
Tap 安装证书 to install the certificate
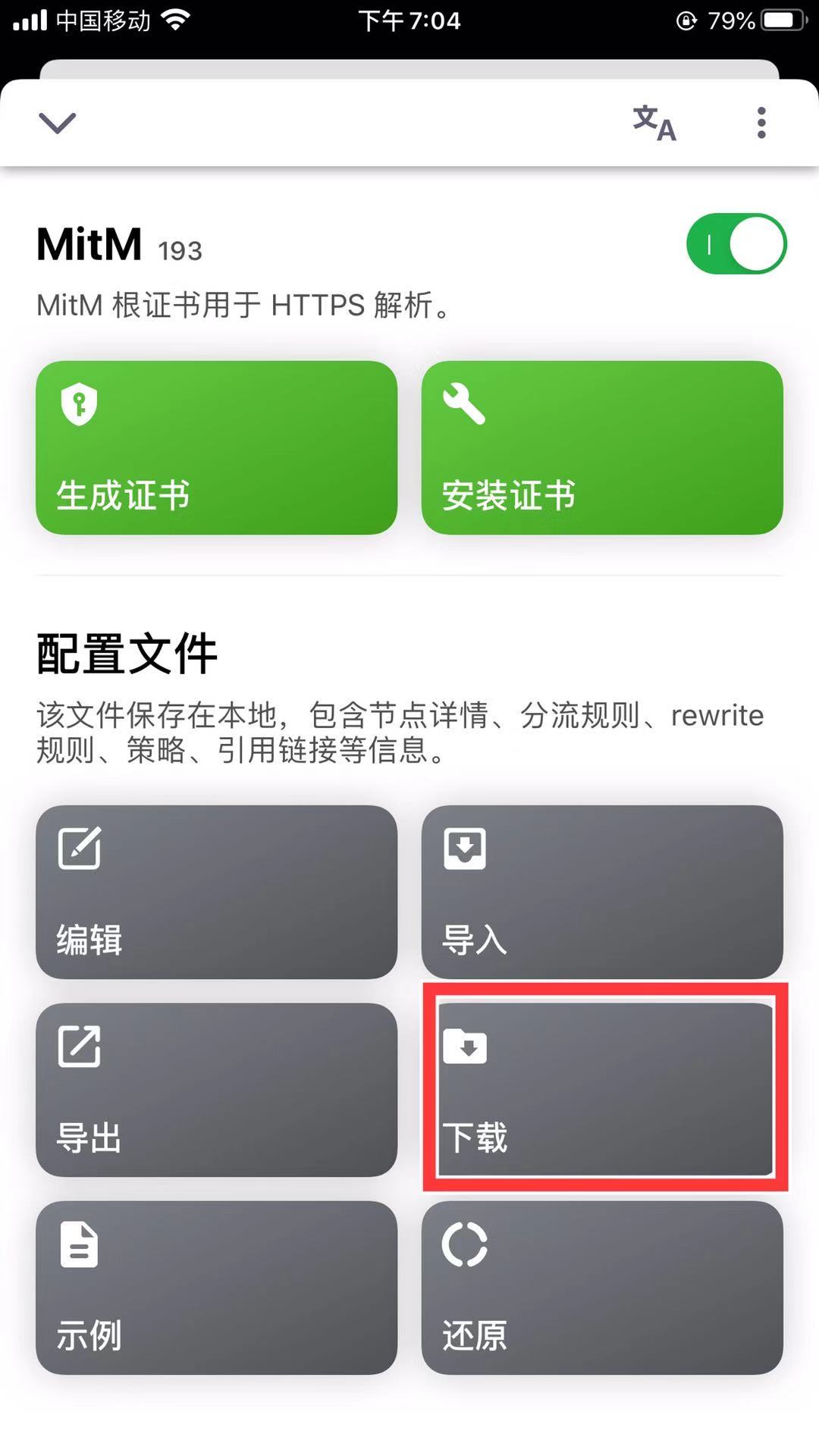pyautogui.click(x=602, y=447)
